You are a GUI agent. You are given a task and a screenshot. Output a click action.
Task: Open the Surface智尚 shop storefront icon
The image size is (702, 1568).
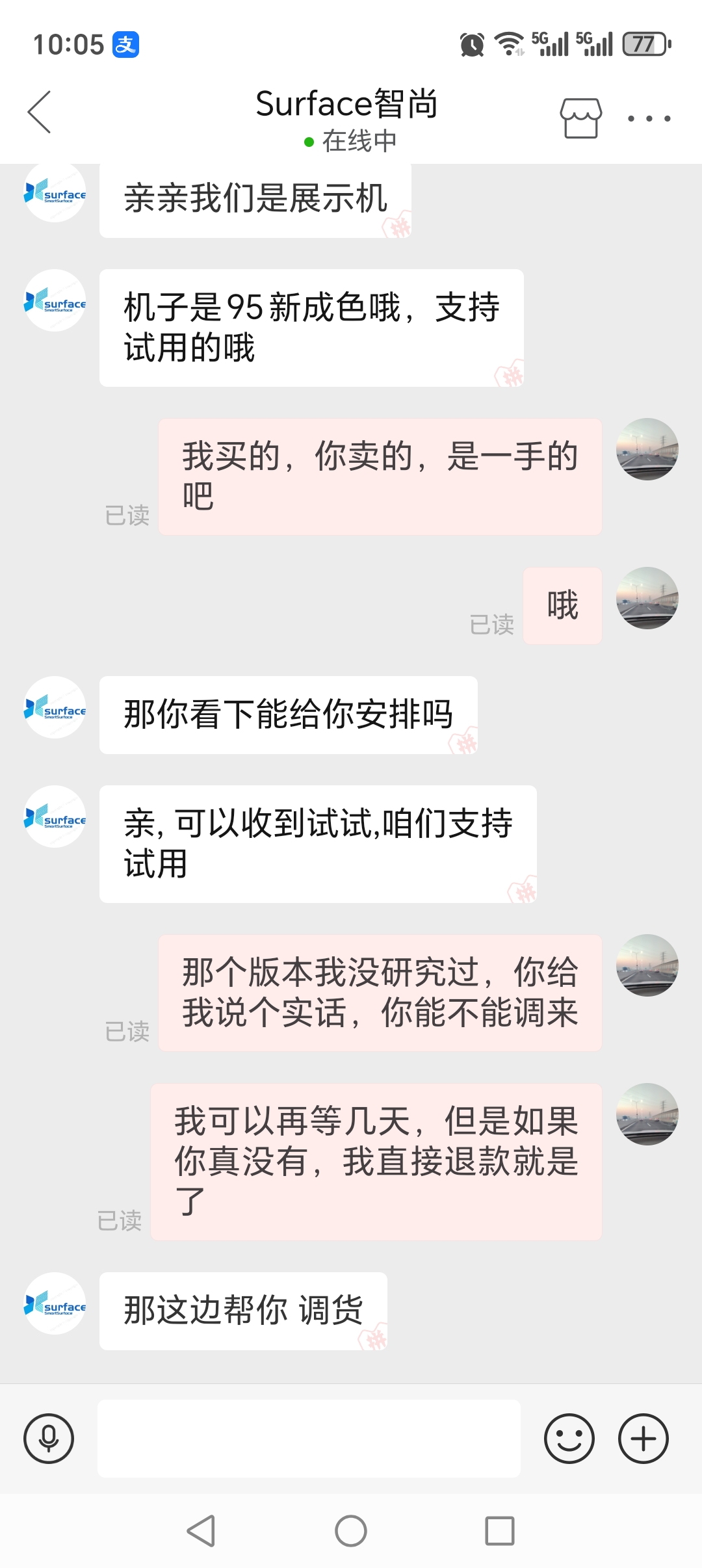[x=580, y=118]
